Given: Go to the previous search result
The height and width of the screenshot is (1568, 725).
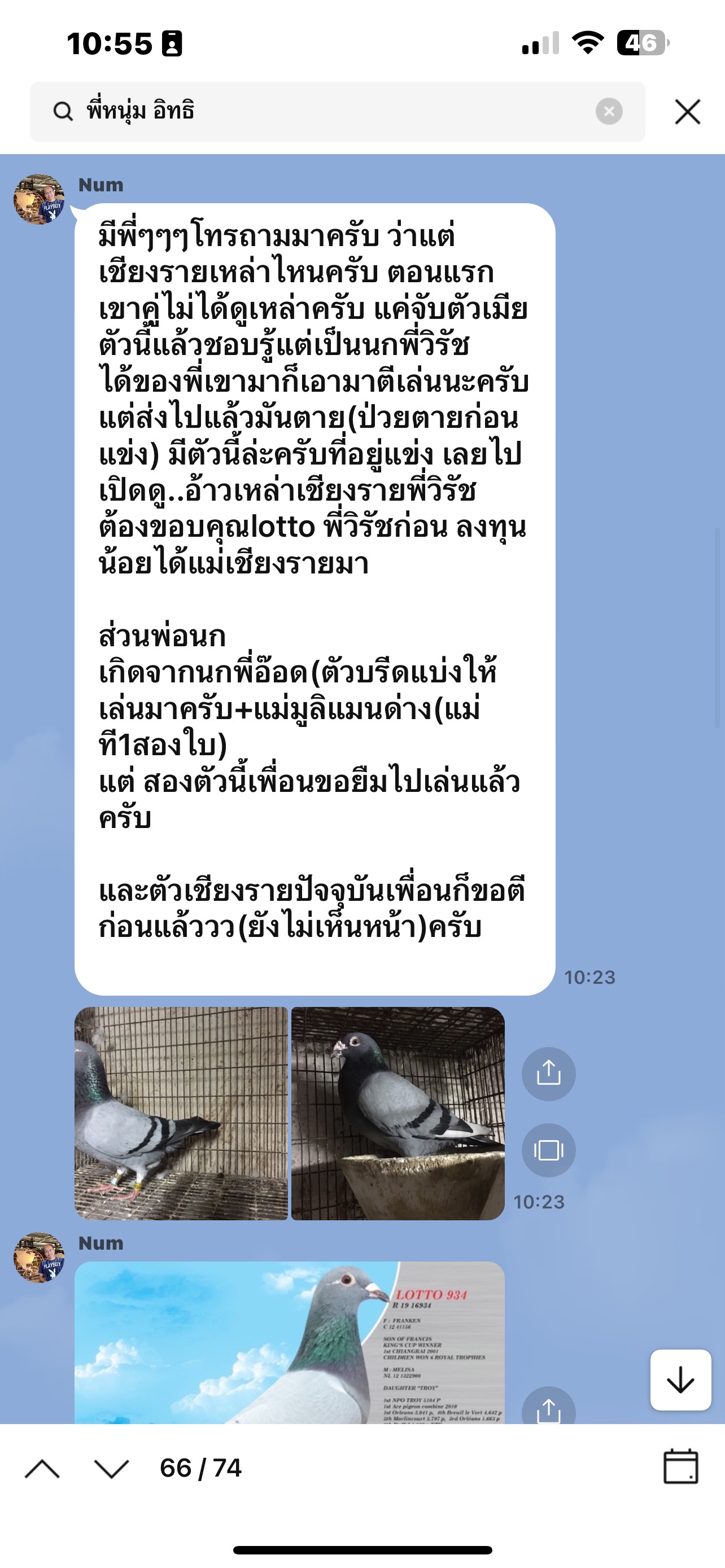Looking at the screenshot, I should tap(42, 1469).
